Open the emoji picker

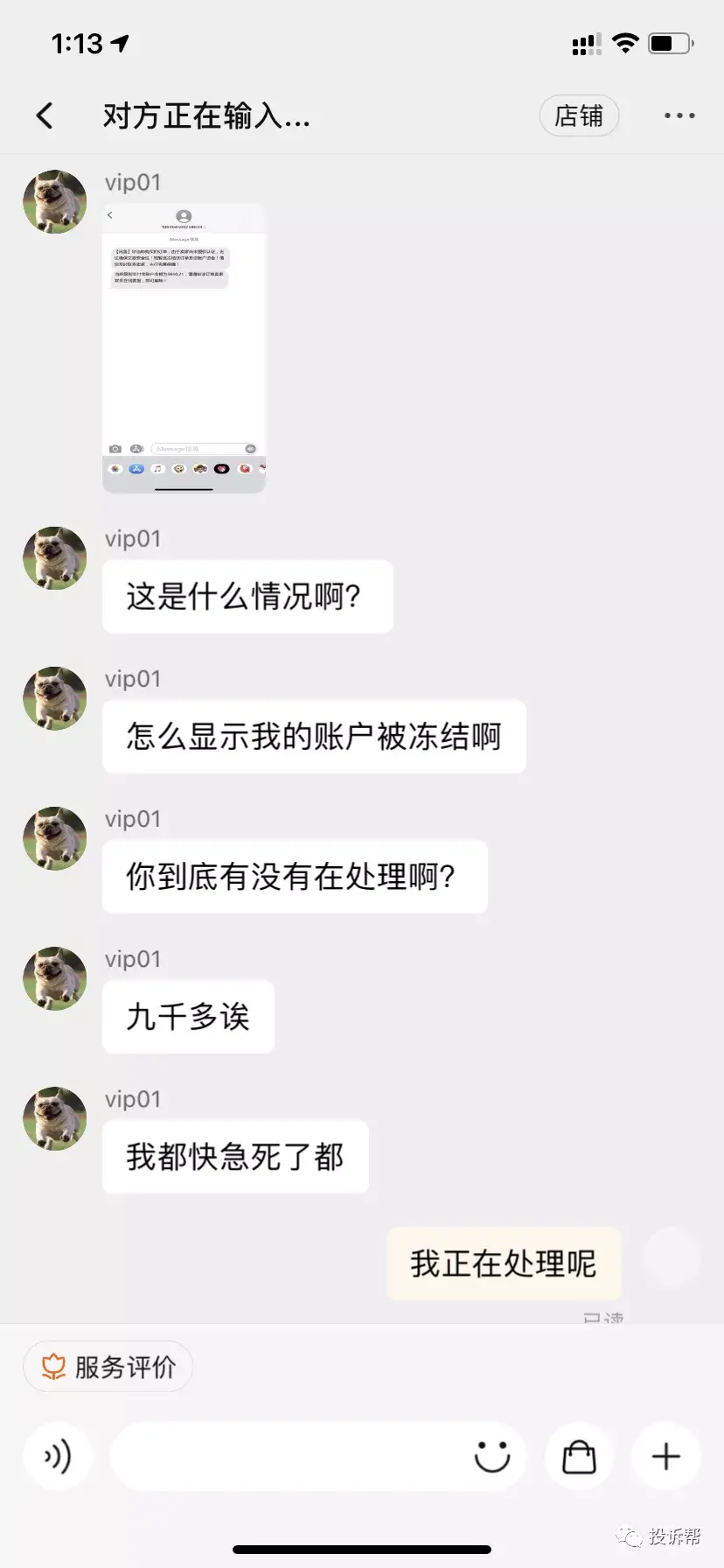point(491,1457)
